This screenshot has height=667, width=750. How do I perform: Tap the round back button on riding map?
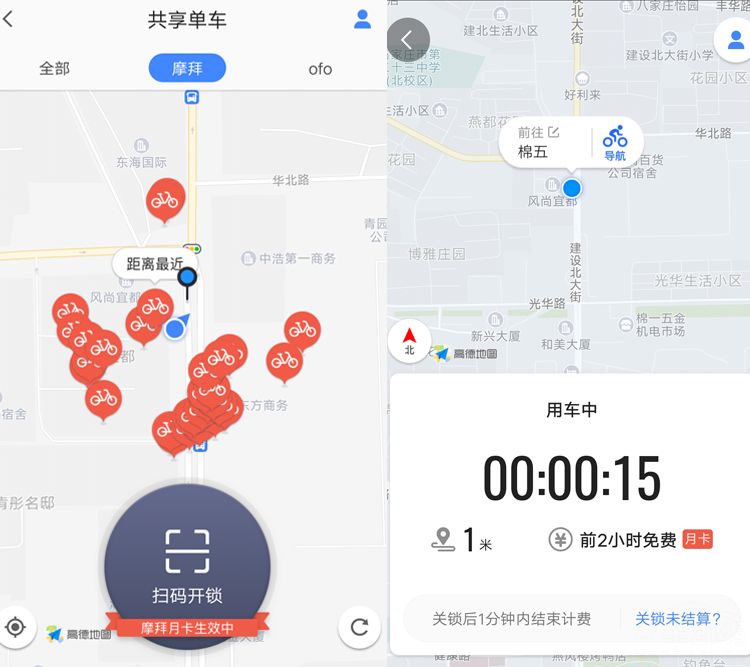(407, 38)
